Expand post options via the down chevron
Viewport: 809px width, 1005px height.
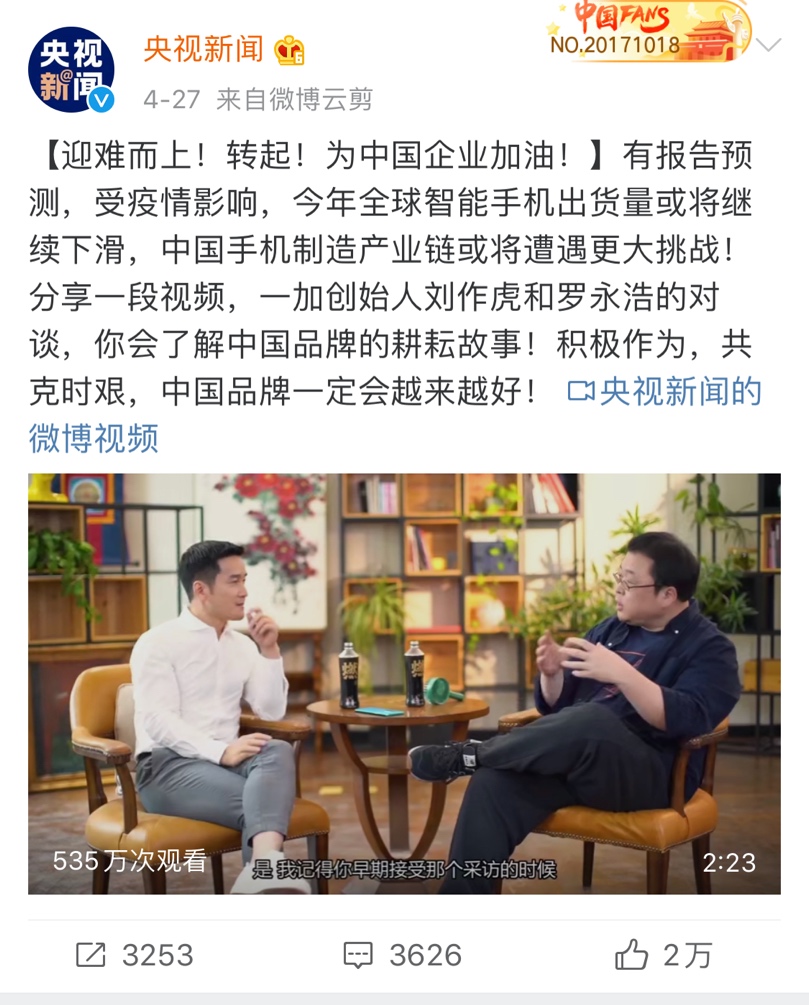(767, 44)
